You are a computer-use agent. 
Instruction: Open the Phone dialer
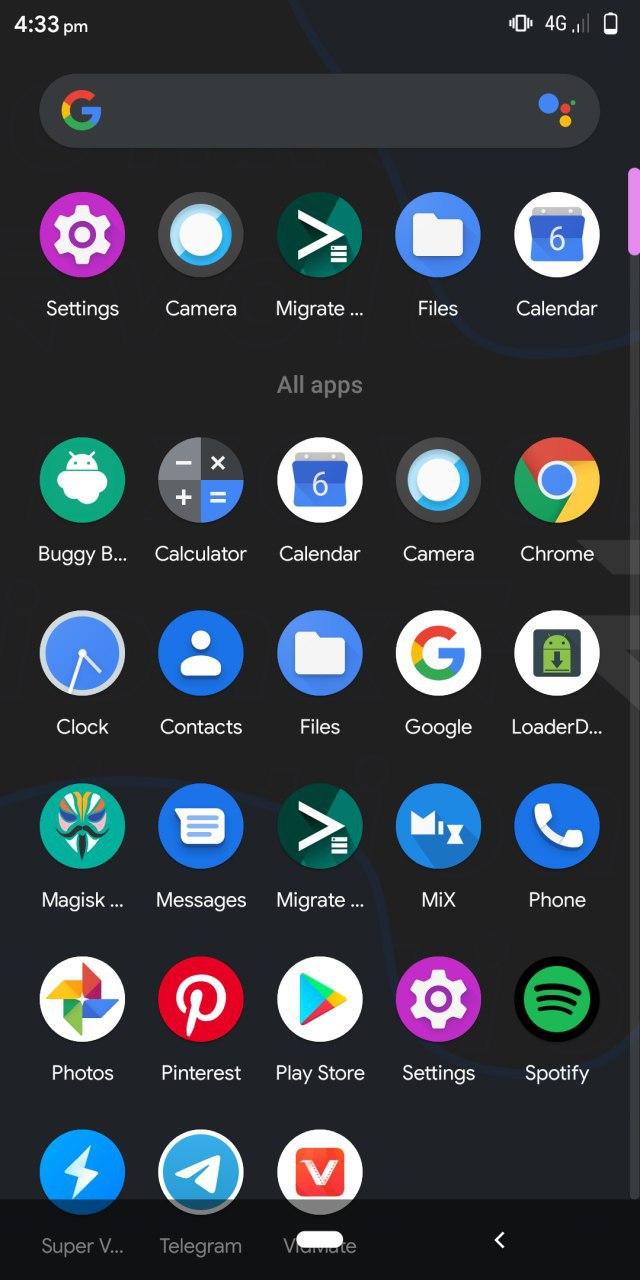(x=557, y=826)
